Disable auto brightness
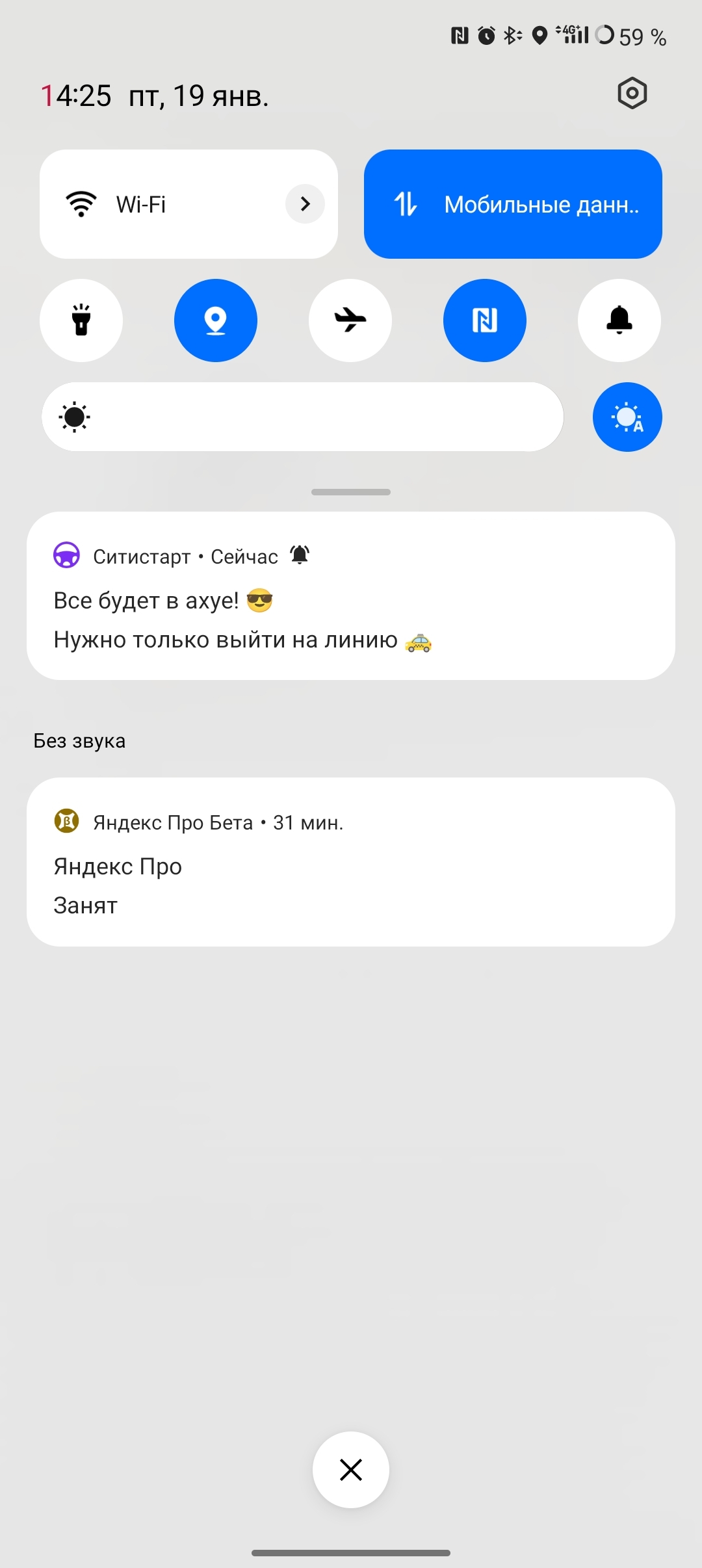702x1568 pixels. coord(627,417)
